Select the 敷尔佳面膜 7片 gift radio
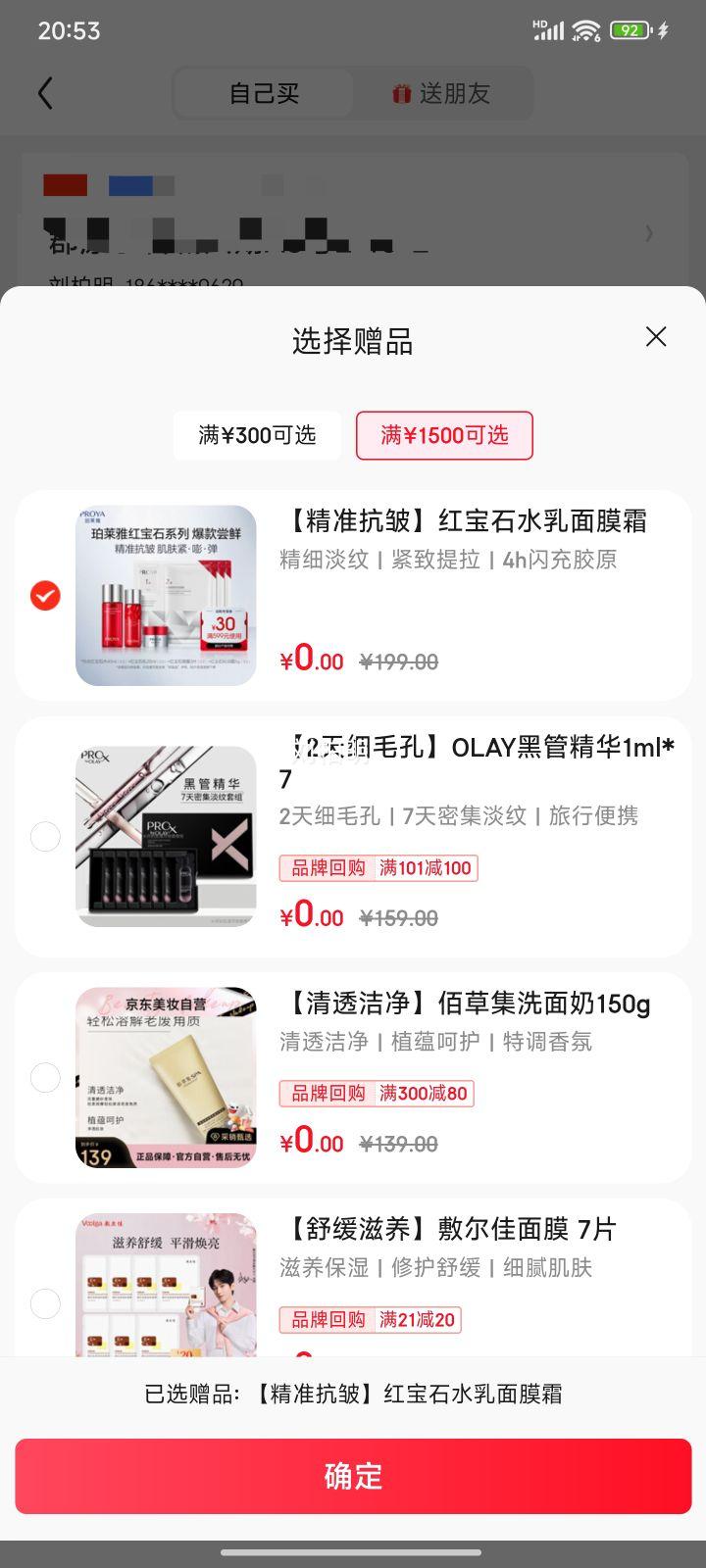Image resolution: width=706 pixels, height=1568 pixels. (45, 1303)
